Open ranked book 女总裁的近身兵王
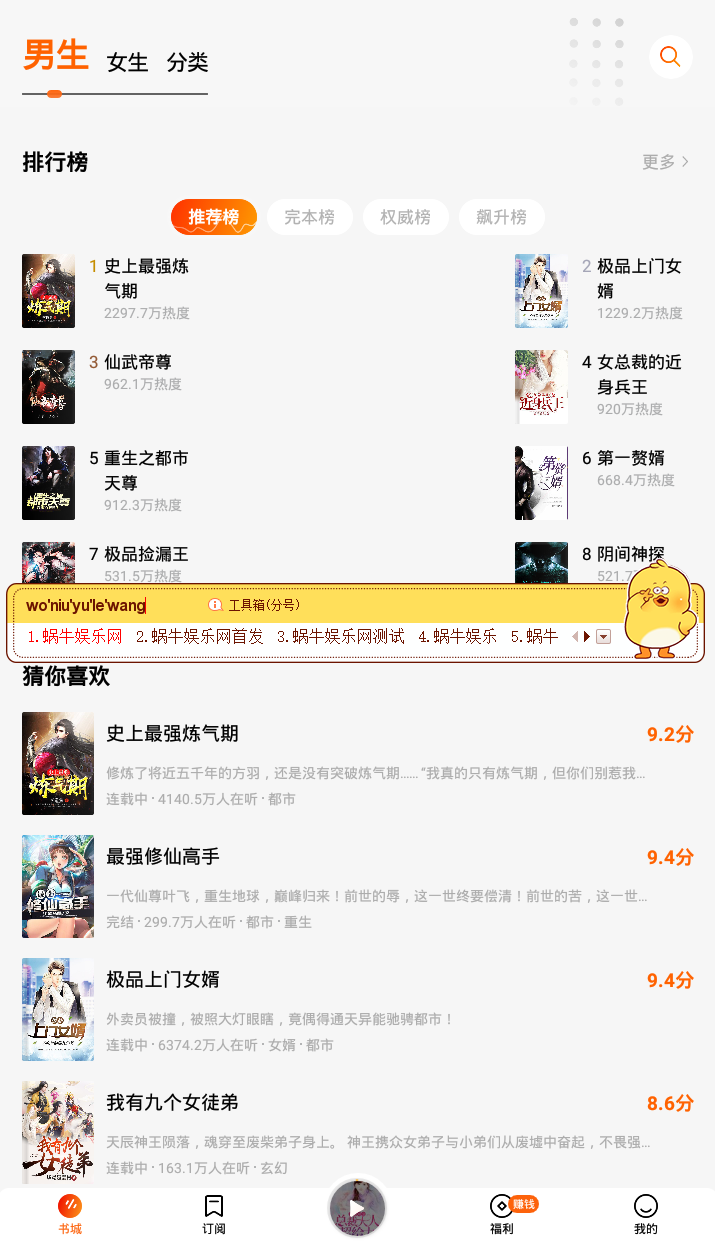The width and height of the screenshot is (715, 1245). [x=638, y=374]
